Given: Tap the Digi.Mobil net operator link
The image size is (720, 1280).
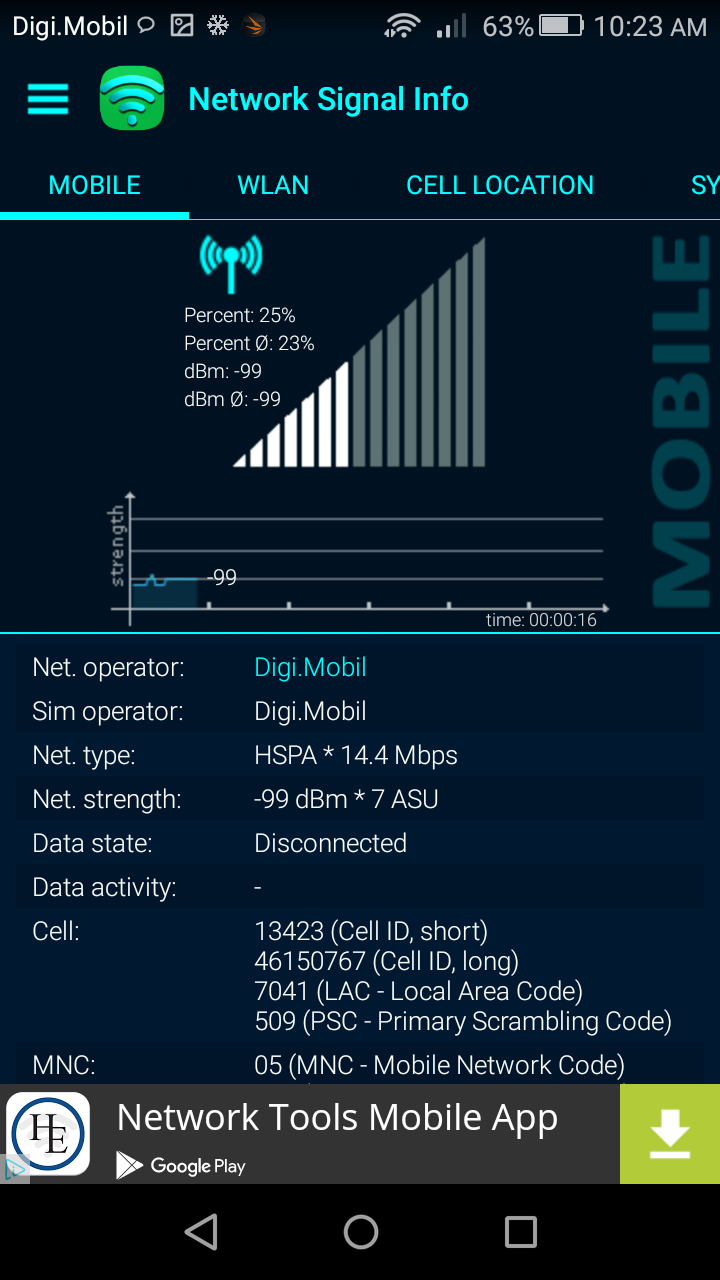Looking at the screenshot, I should coord(310,667).
